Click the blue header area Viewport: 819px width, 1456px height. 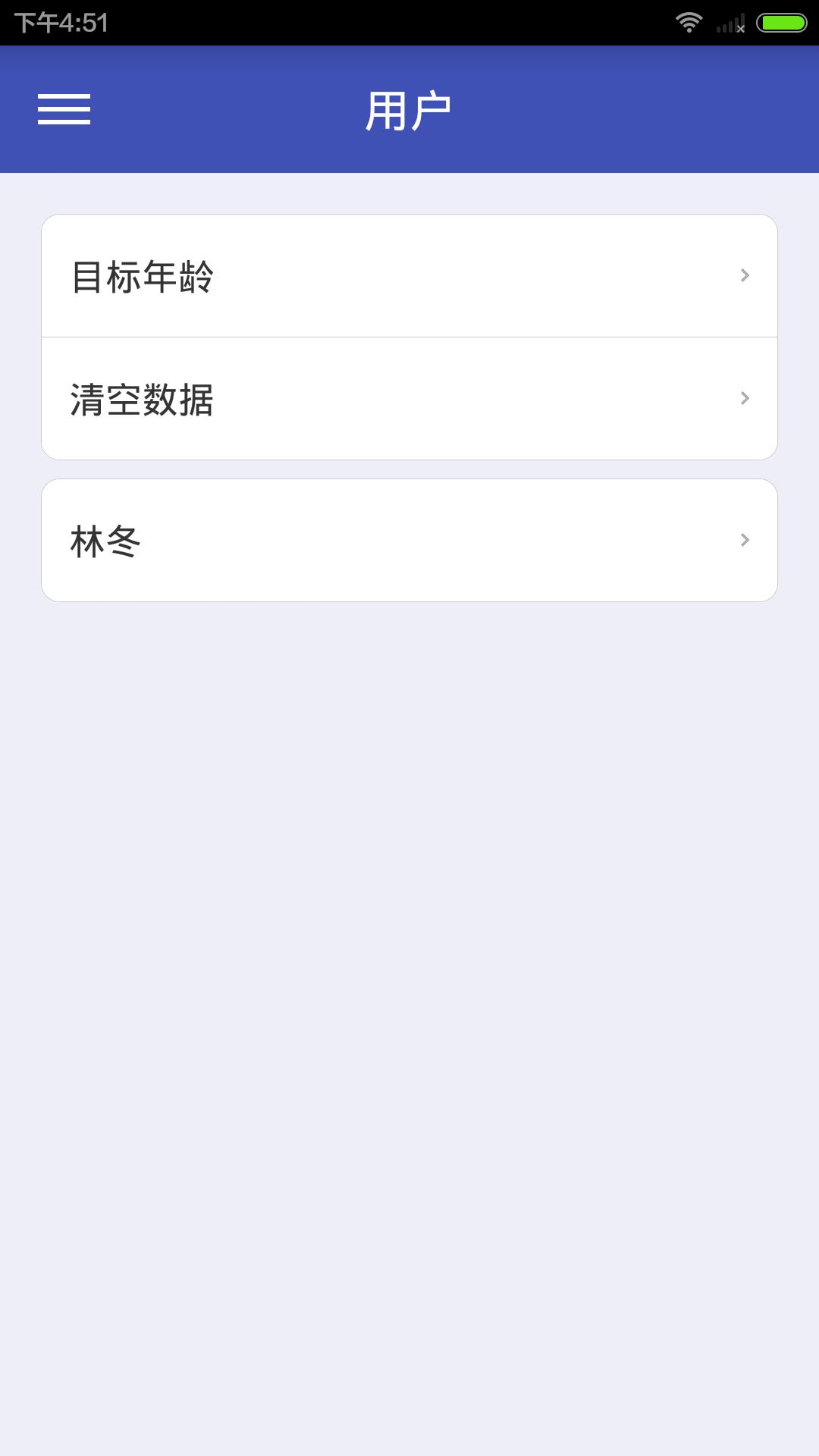(x=409, y=108)
